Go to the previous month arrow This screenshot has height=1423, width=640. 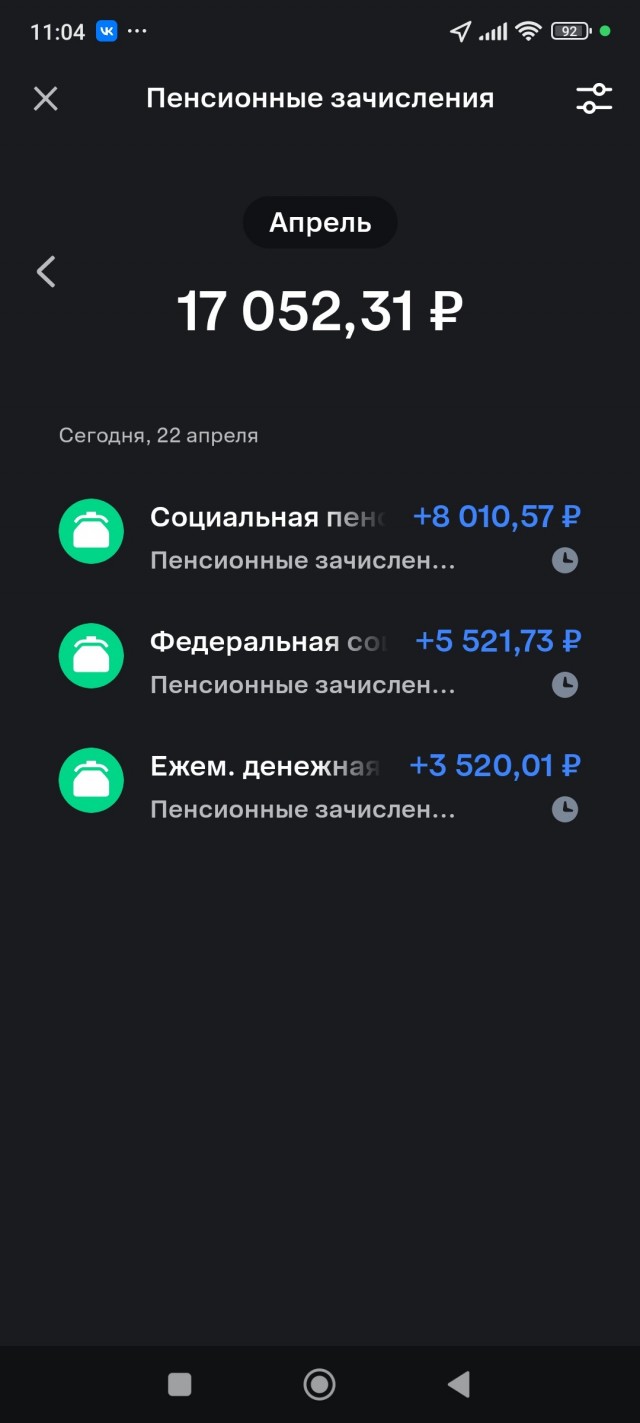[x=46, y=271]
